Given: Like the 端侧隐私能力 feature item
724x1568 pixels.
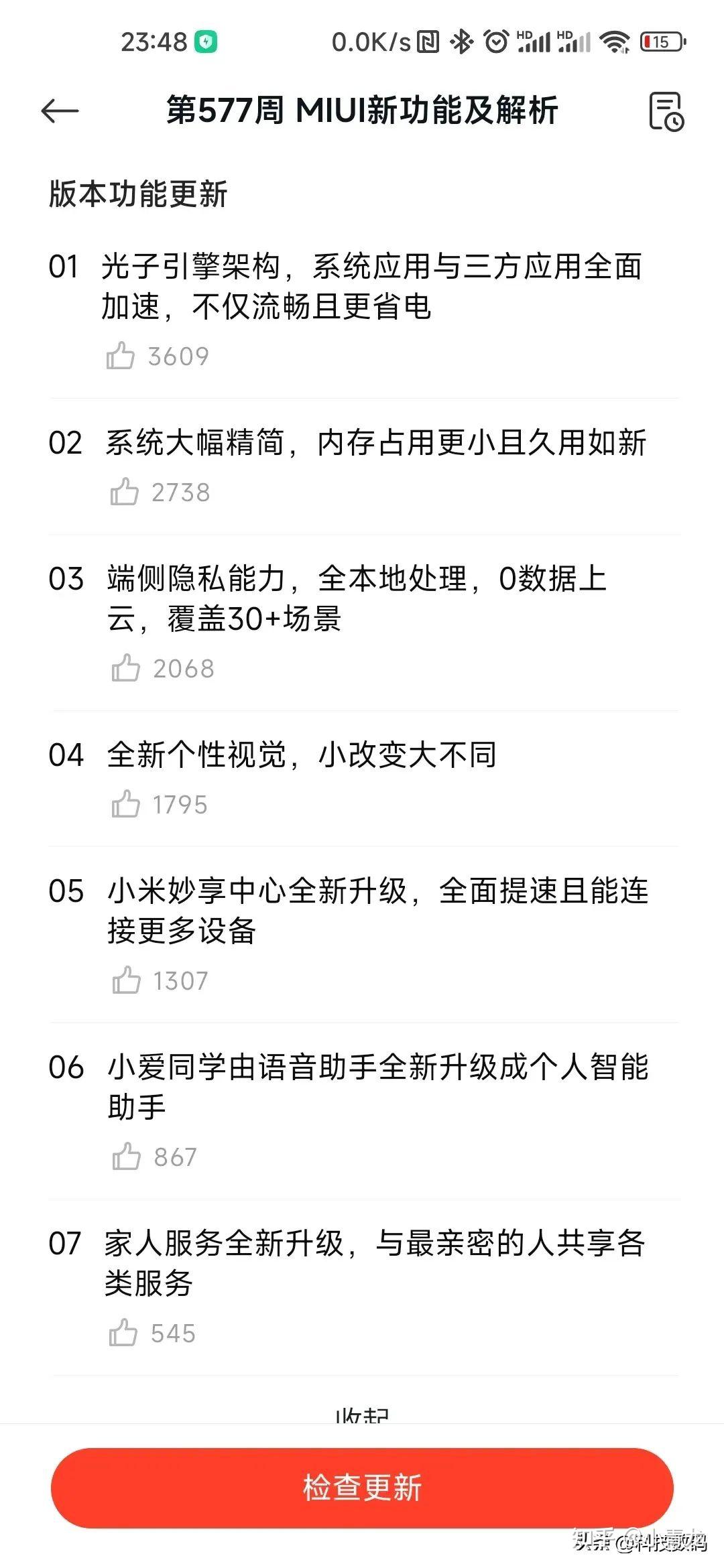Looking at the screenshot, I should click(125, 668).
